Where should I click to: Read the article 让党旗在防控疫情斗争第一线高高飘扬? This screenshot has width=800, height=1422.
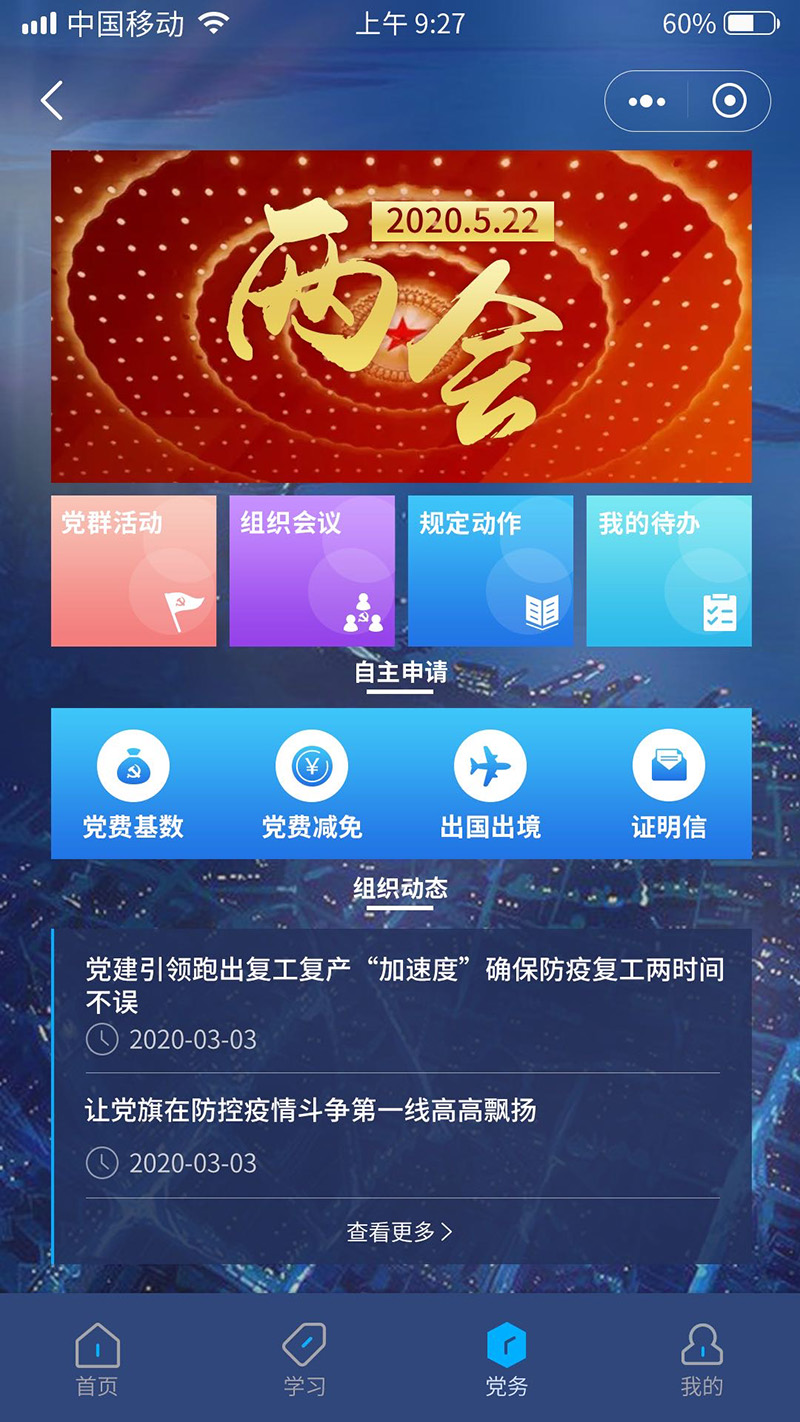[311, 1110]
